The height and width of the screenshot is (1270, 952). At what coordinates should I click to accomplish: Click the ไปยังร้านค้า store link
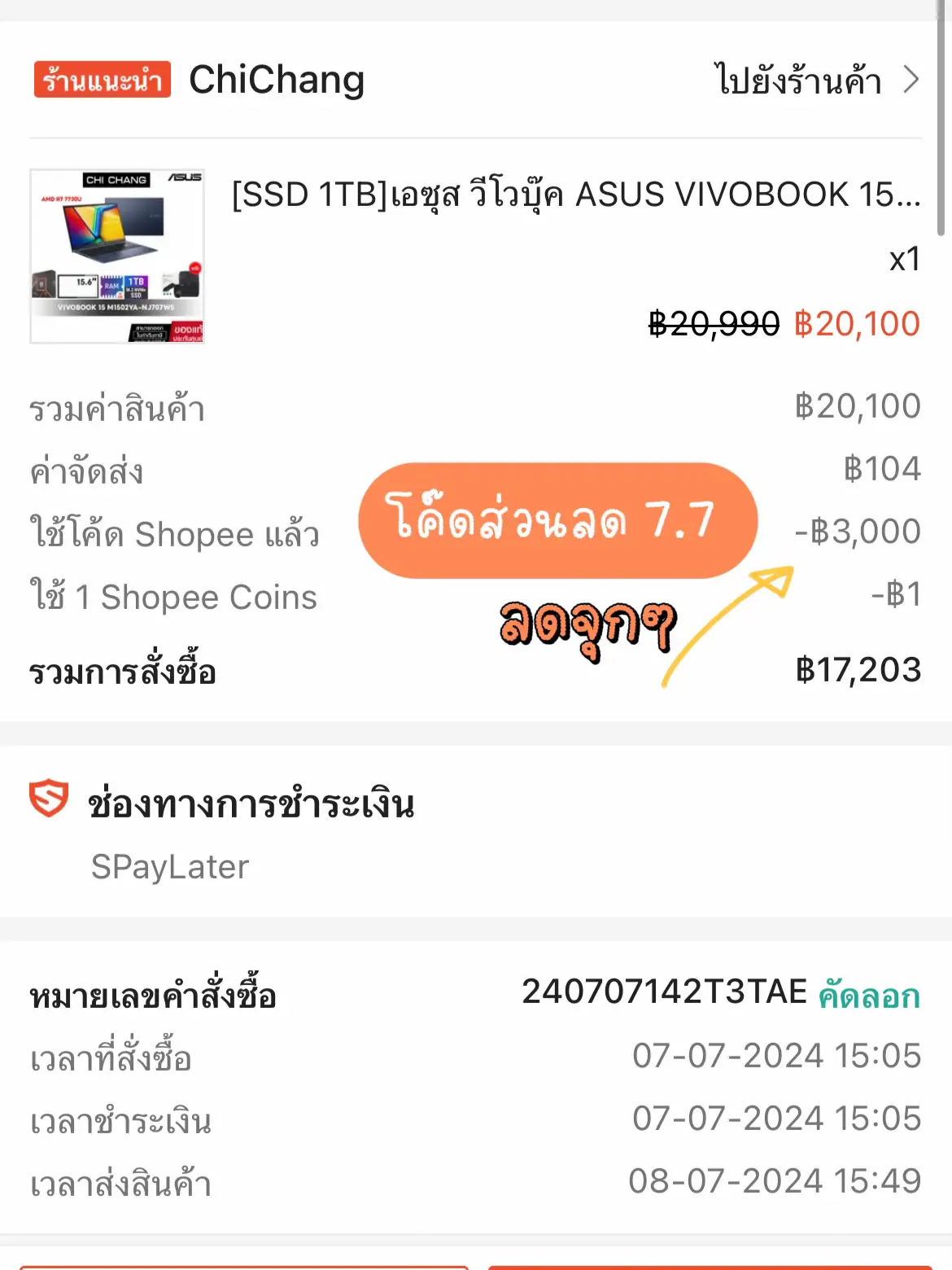click(797, 81)
